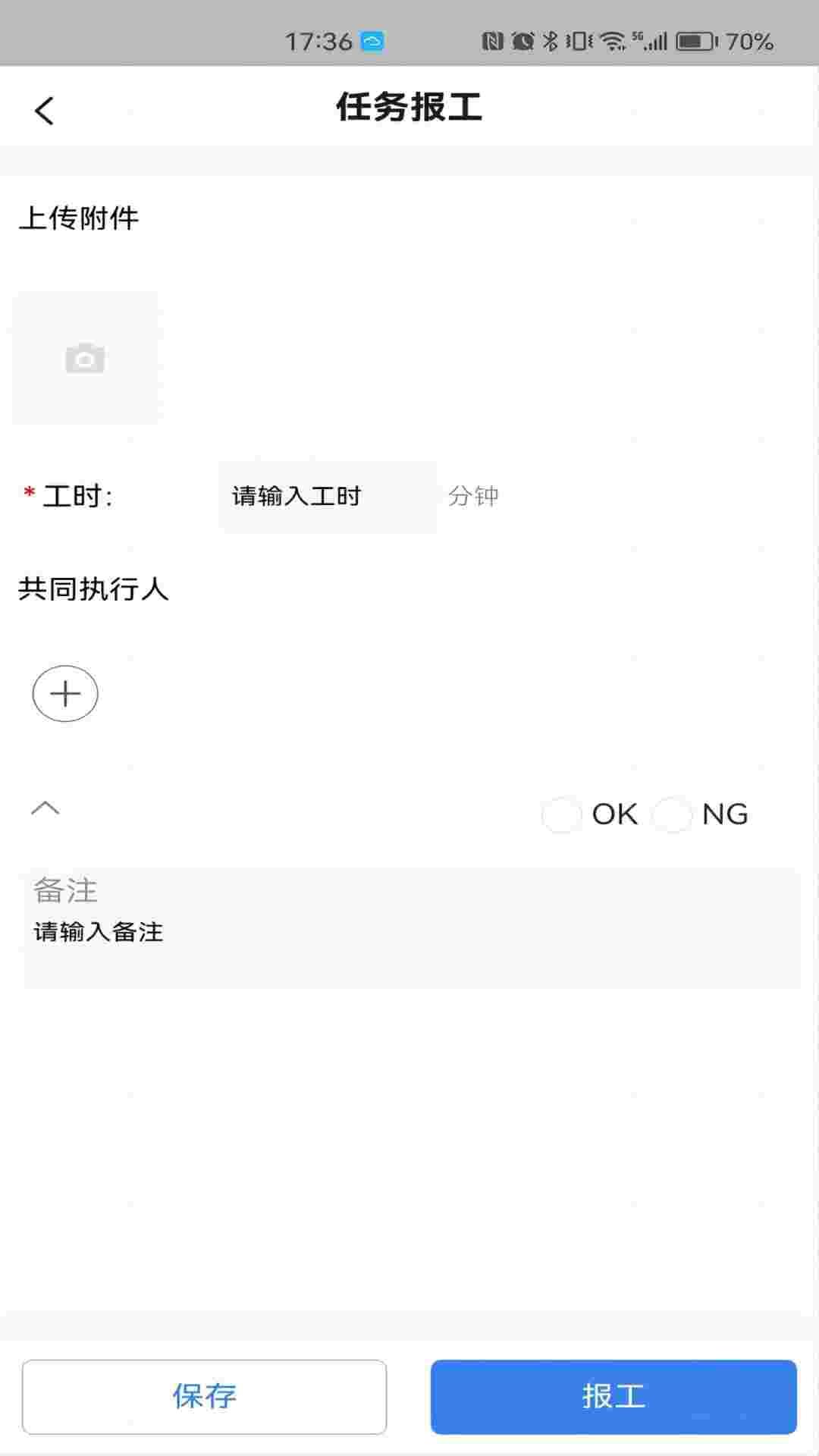819x1456 pixels.
Task: Tap the blue cloud icon in status bar
Action: (371, 42)
